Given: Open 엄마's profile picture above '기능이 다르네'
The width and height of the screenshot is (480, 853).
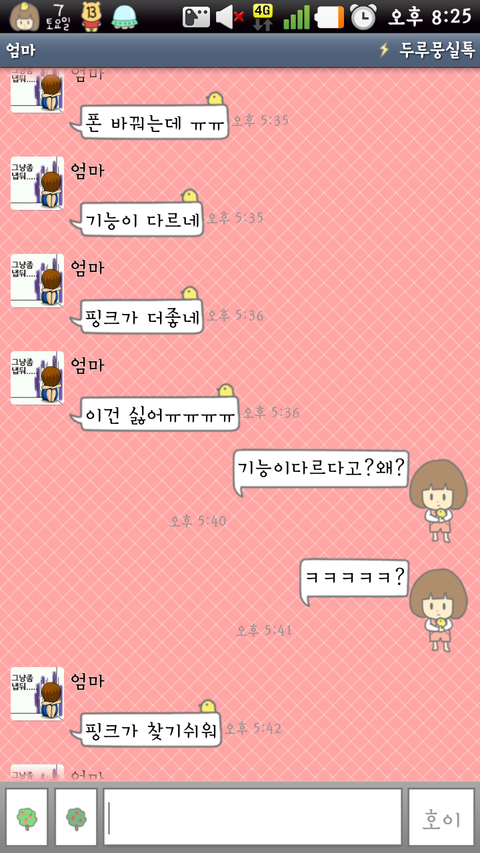Looking at the screenshot, I should click(38, 183).
